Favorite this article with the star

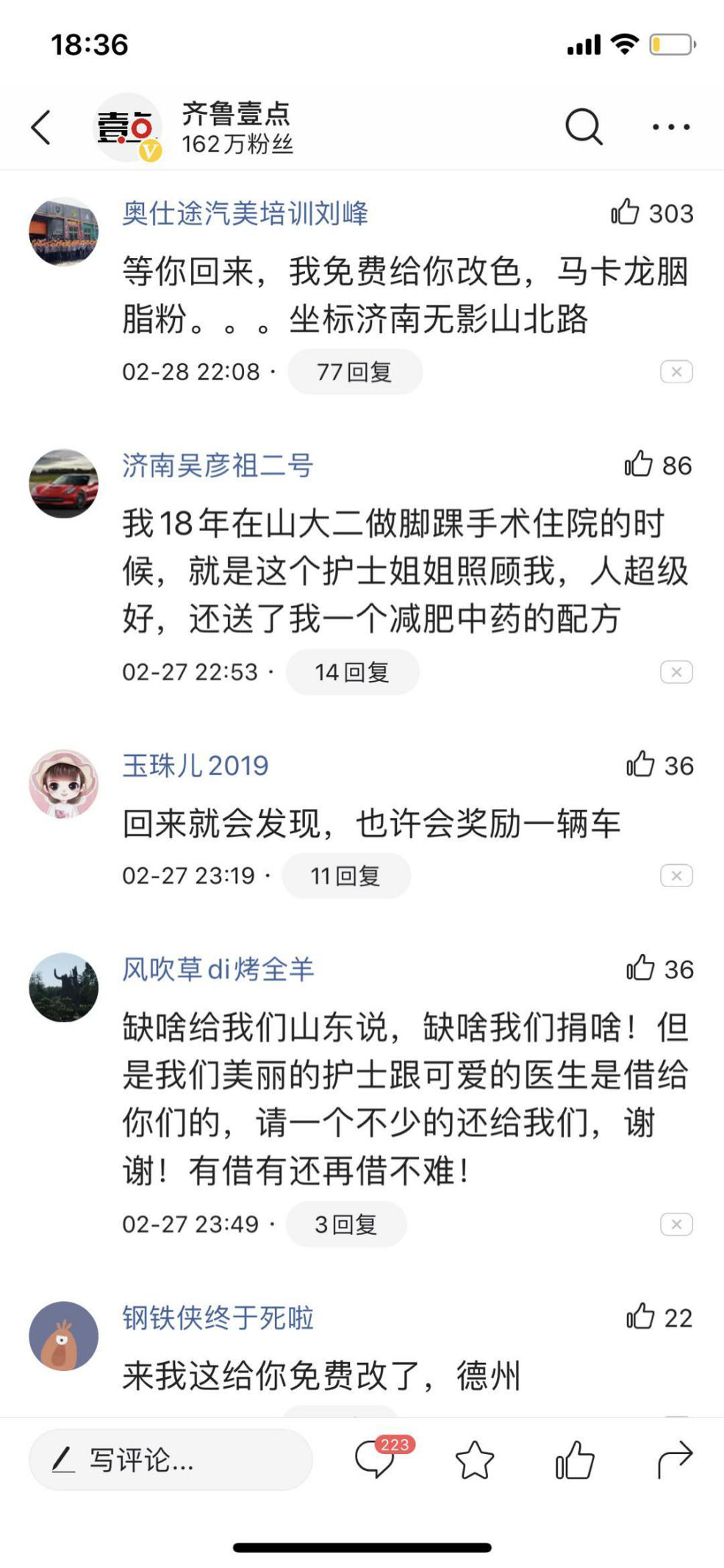pyautogui.click(x=474, y=1460)
